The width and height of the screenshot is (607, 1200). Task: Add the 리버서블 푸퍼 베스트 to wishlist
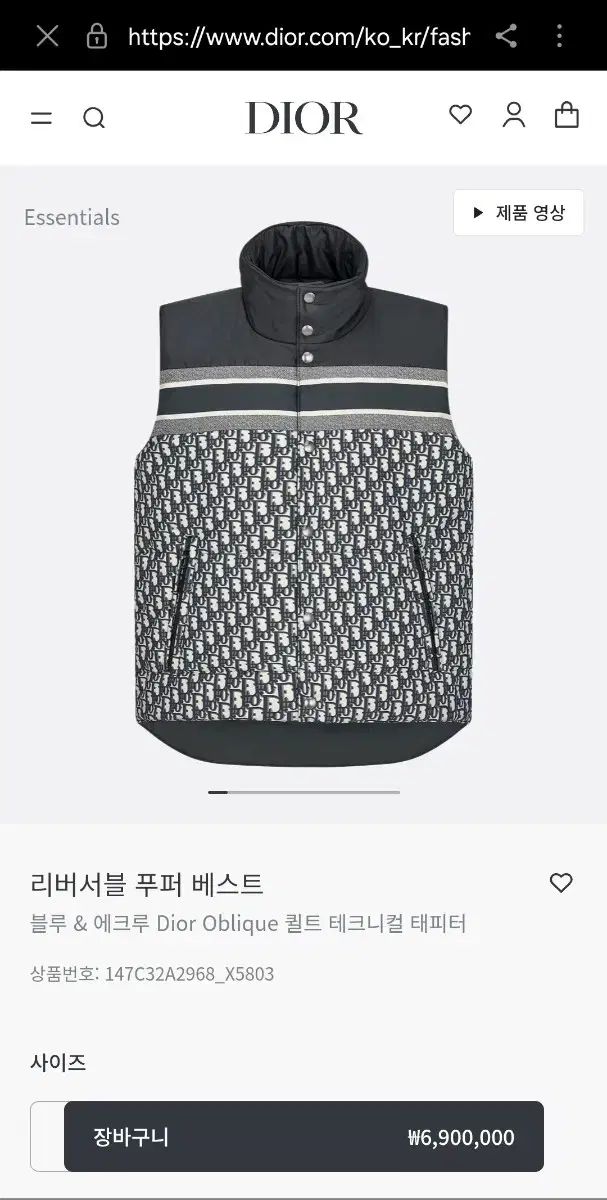561,883
